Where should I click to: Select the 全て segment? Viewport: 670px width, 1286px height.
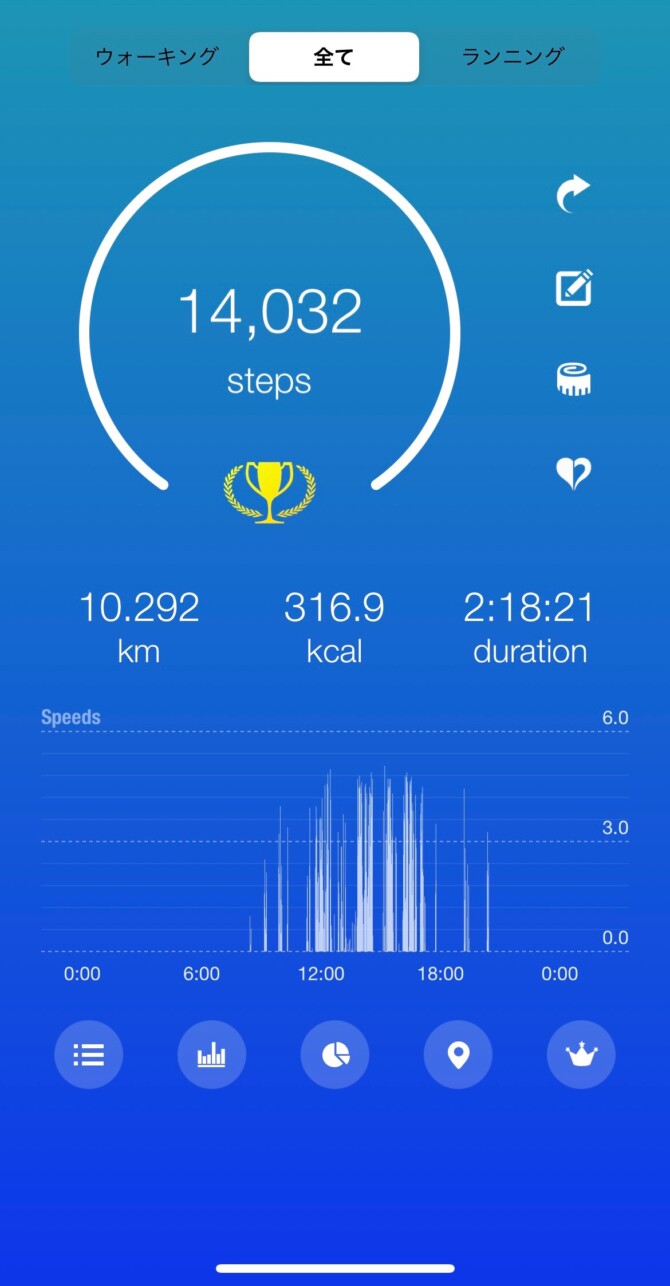[334, 57]
